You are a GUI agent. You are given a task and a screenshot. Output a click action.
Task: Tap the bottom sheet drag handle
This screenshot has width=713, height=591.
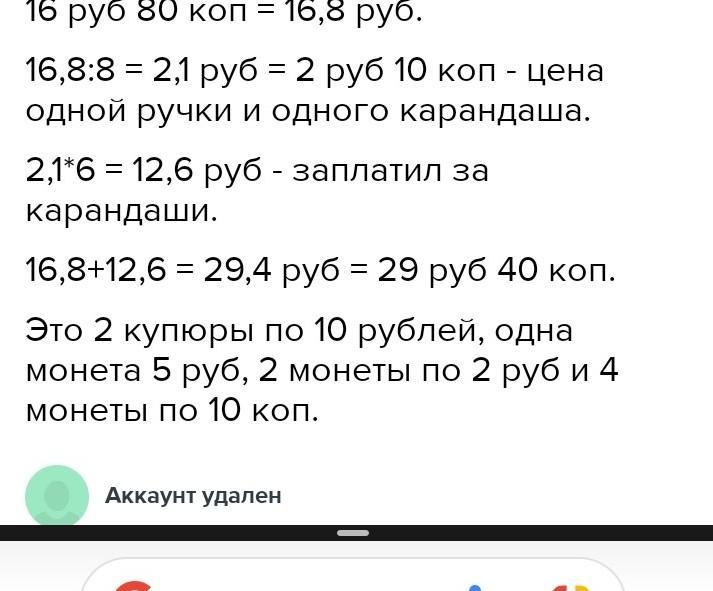click(x=353, y=533)
